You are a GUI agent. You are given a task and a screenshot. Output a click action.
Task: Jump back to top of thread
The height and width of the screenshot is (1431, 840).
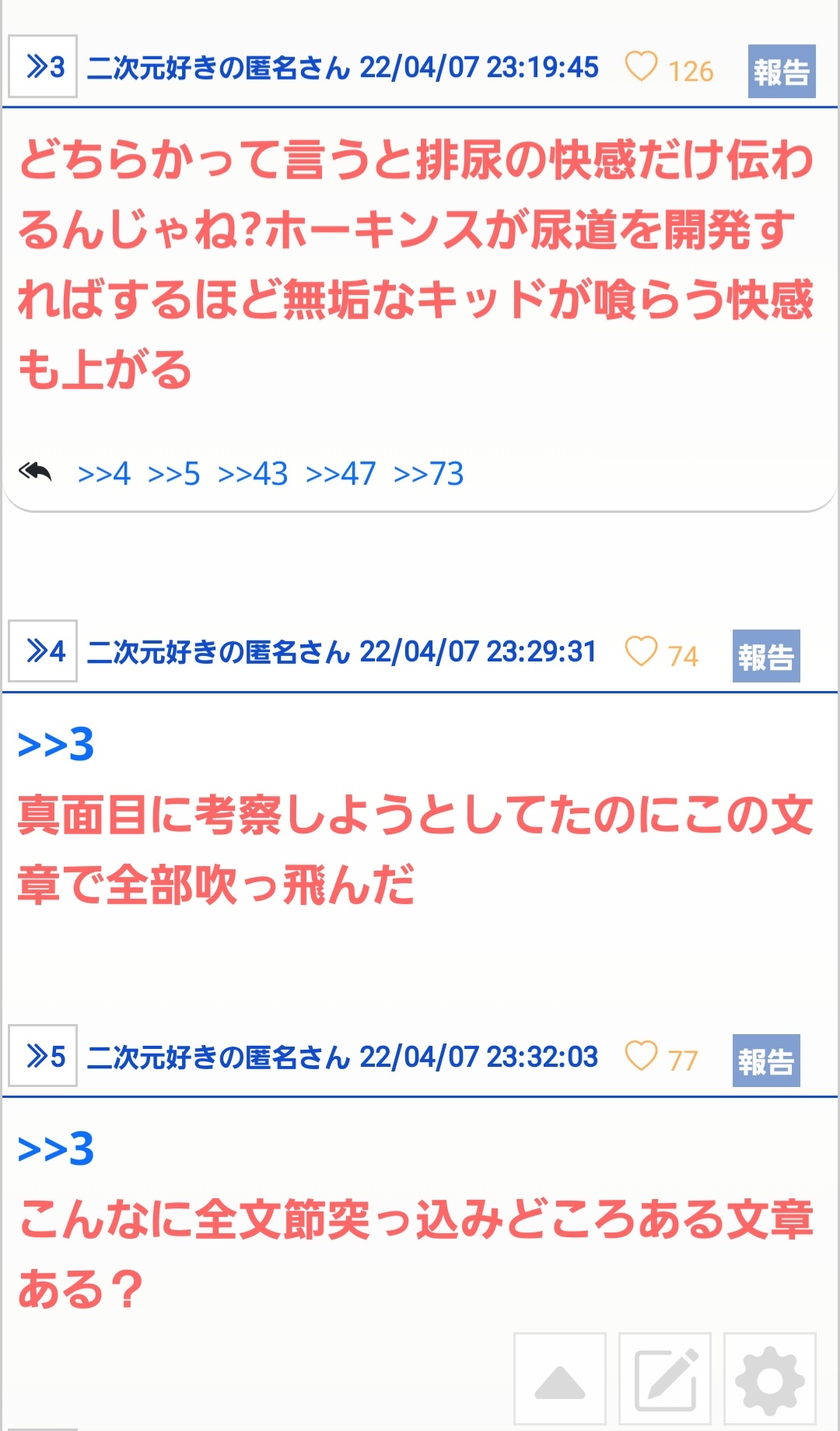559,1379
